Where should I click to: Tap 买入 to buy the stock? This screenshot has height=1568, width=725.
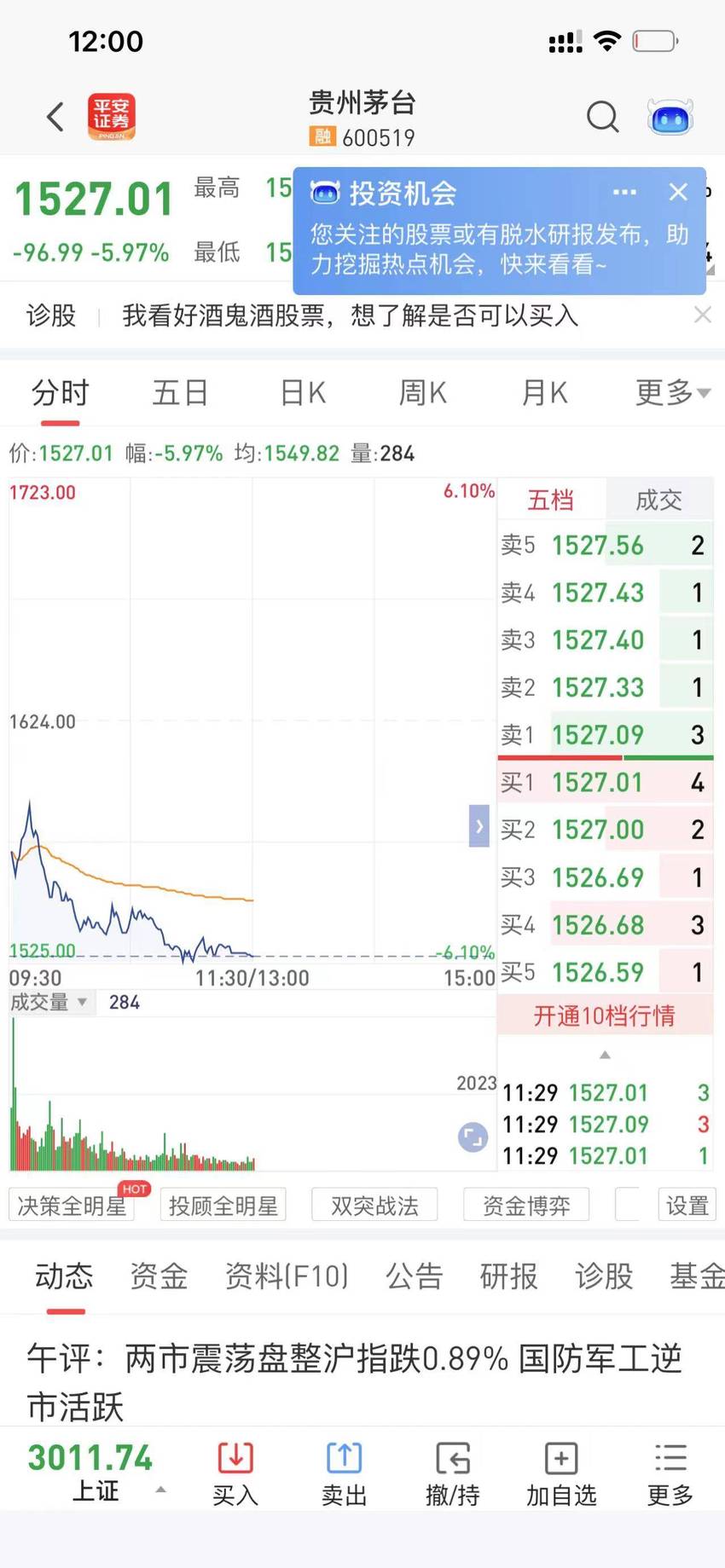tap(235, 1474)
